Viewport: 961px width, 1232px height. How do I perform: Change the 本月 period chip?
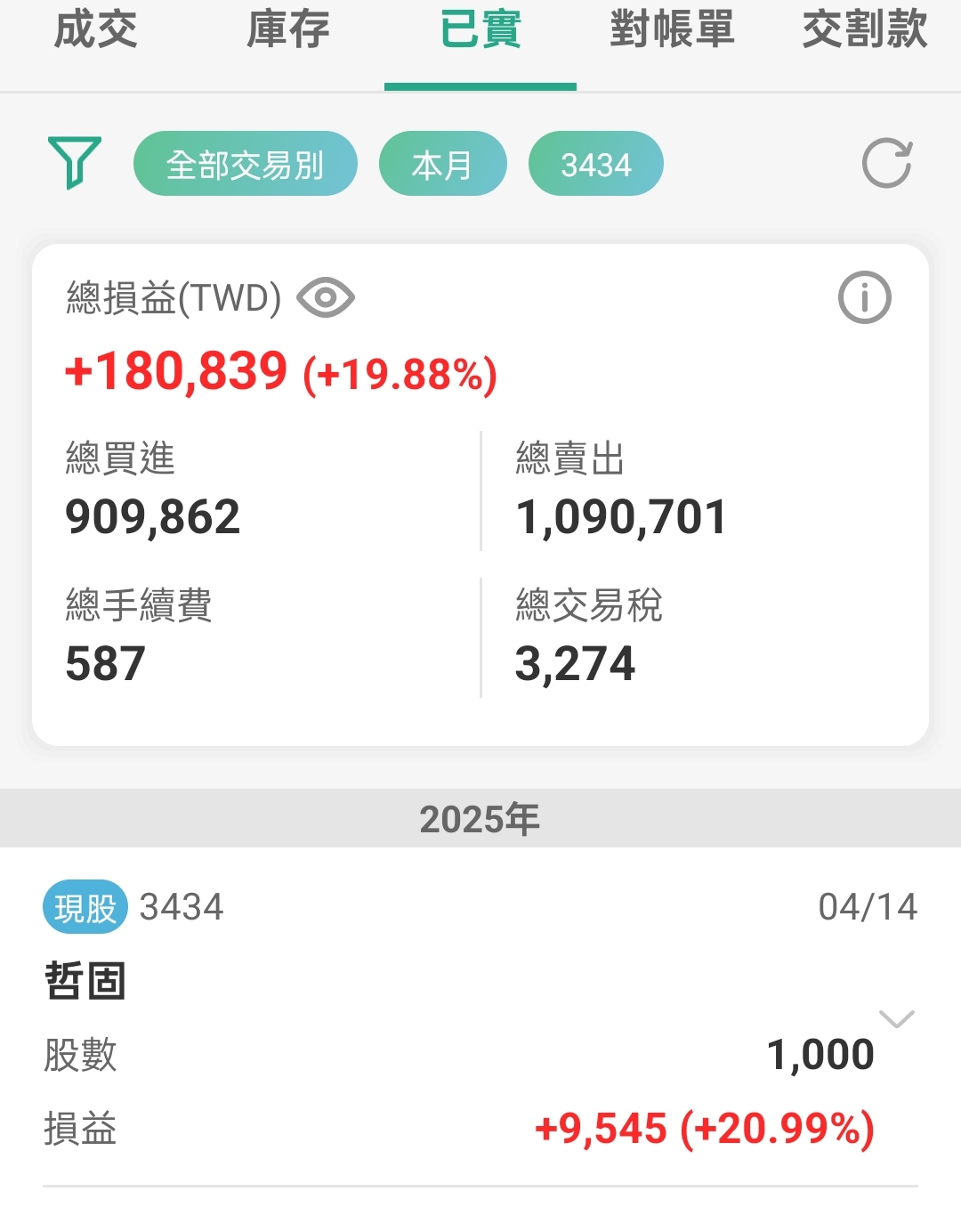coord(442,164)
